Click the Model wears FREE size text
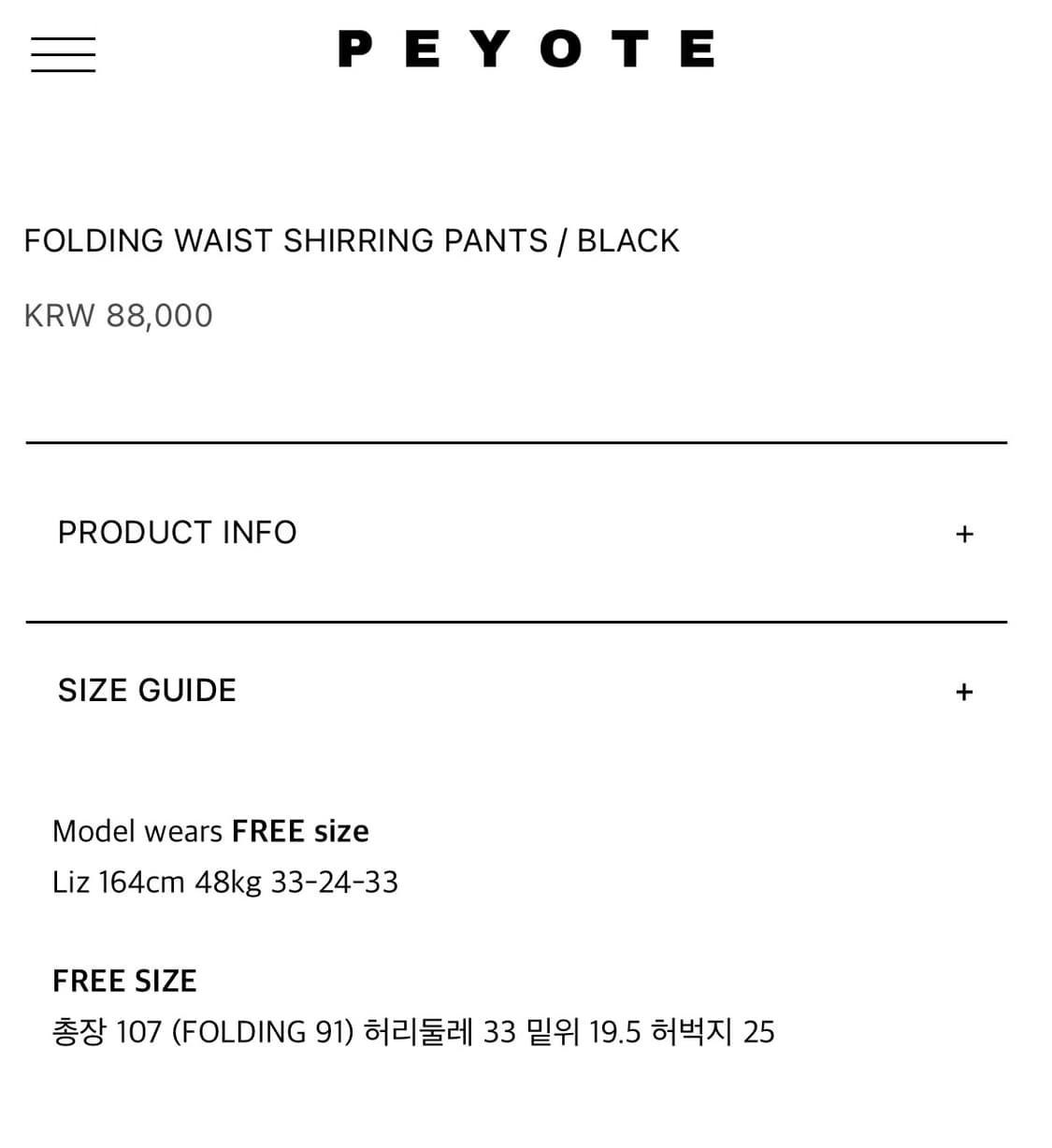 pyautogui.click(x=210, y=830)
